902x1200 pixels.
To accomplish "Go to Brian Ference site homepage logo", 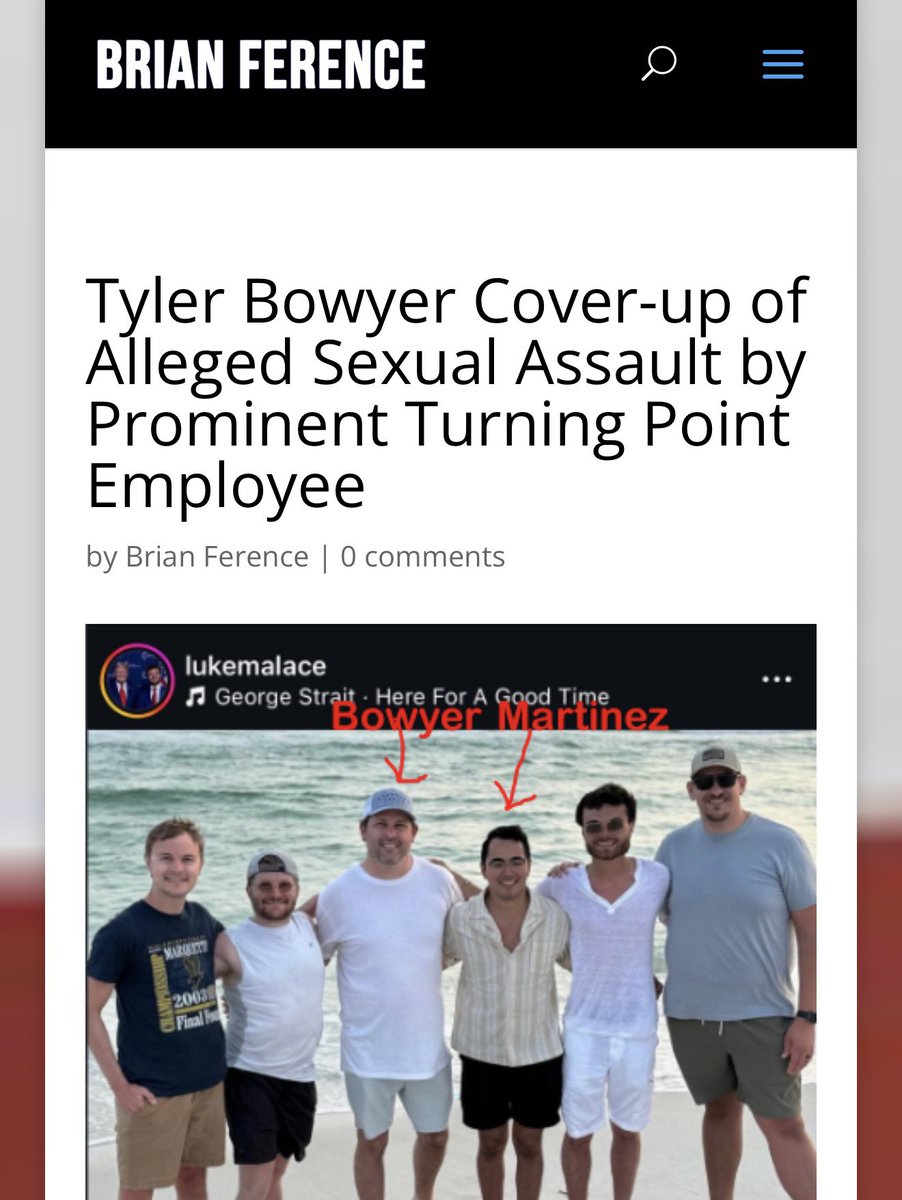I will pyautogui.click(x=261, y=66).
